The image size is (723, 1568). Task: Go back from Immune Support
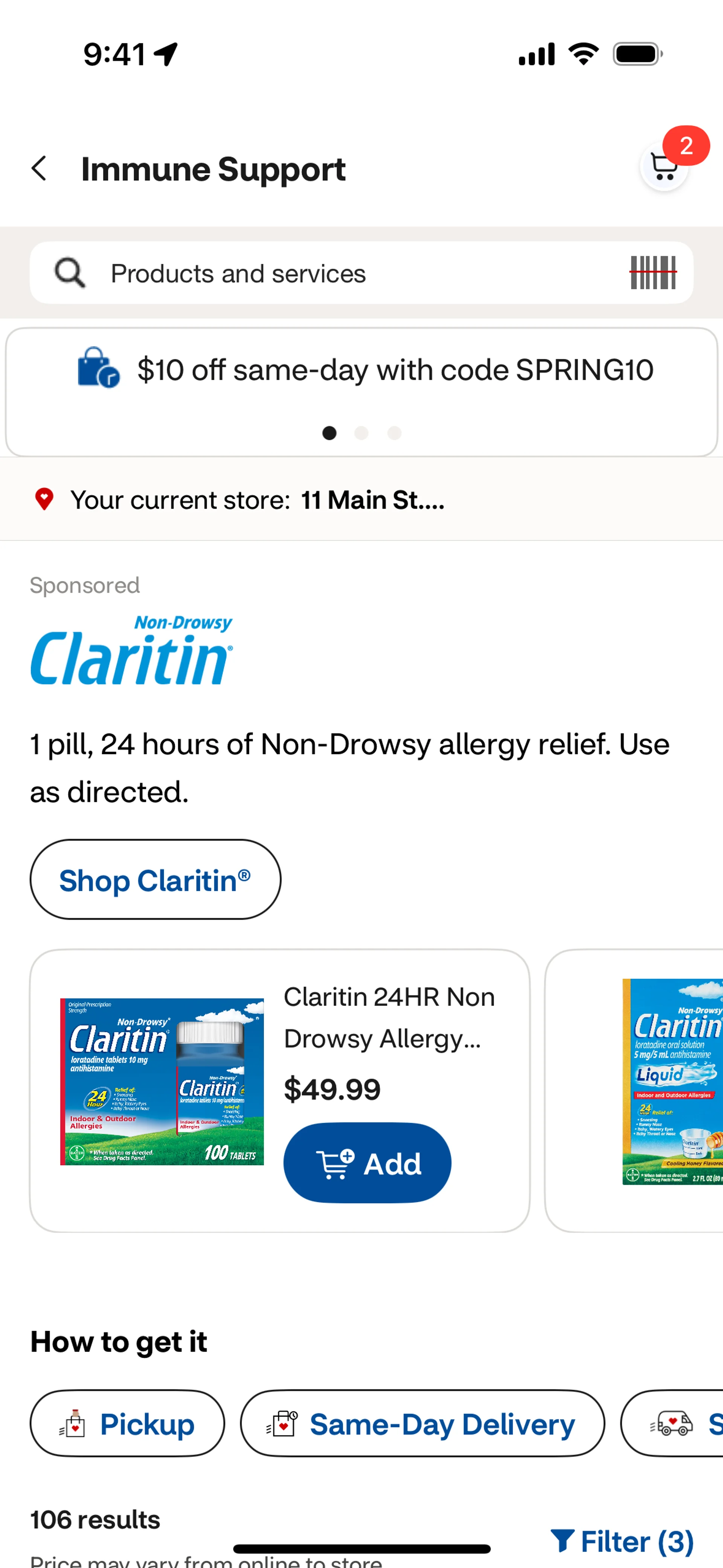(x=40, y=169)
